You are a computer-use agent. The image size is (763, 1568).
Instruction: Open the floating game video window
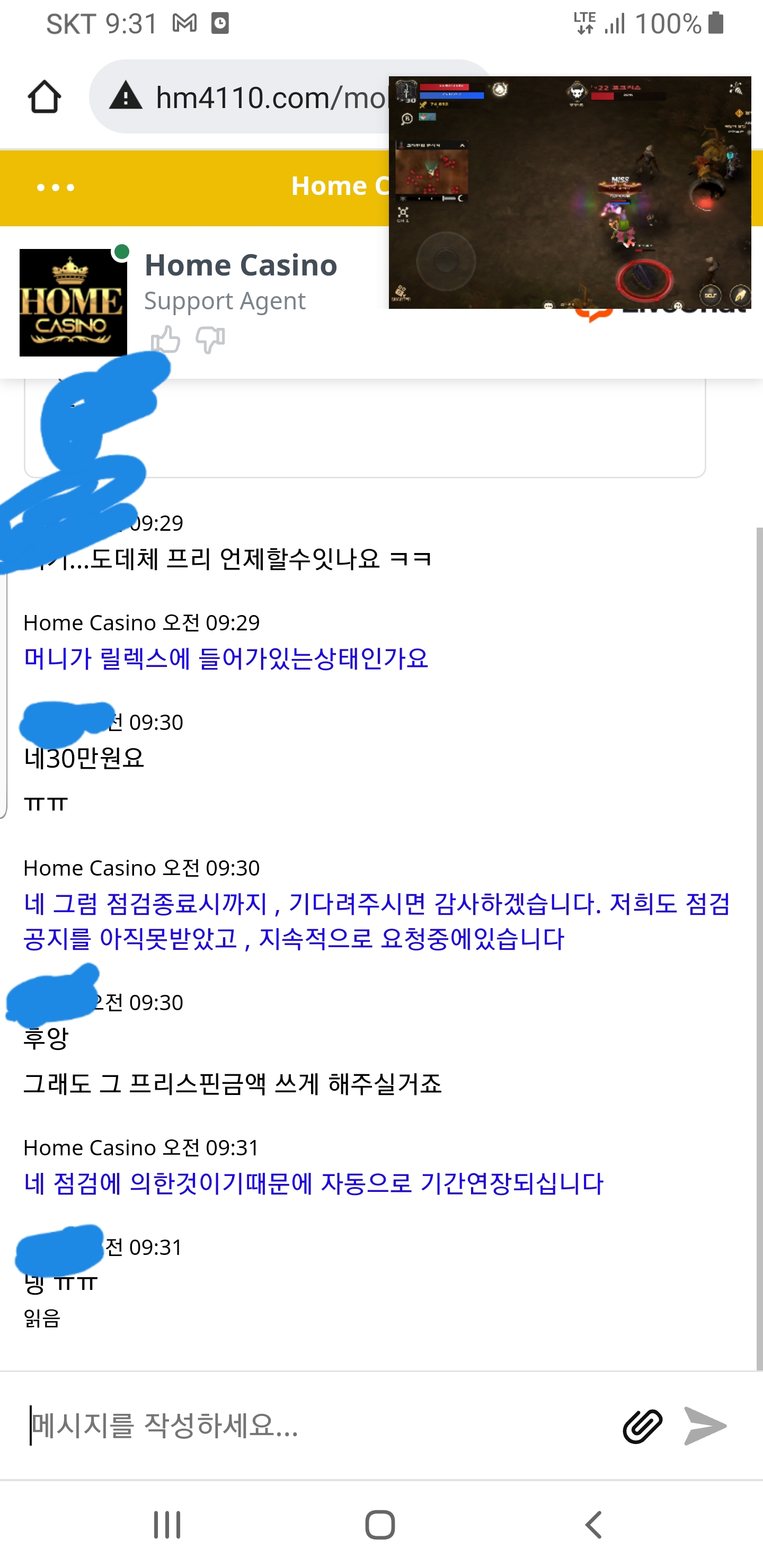pos(570,192)
